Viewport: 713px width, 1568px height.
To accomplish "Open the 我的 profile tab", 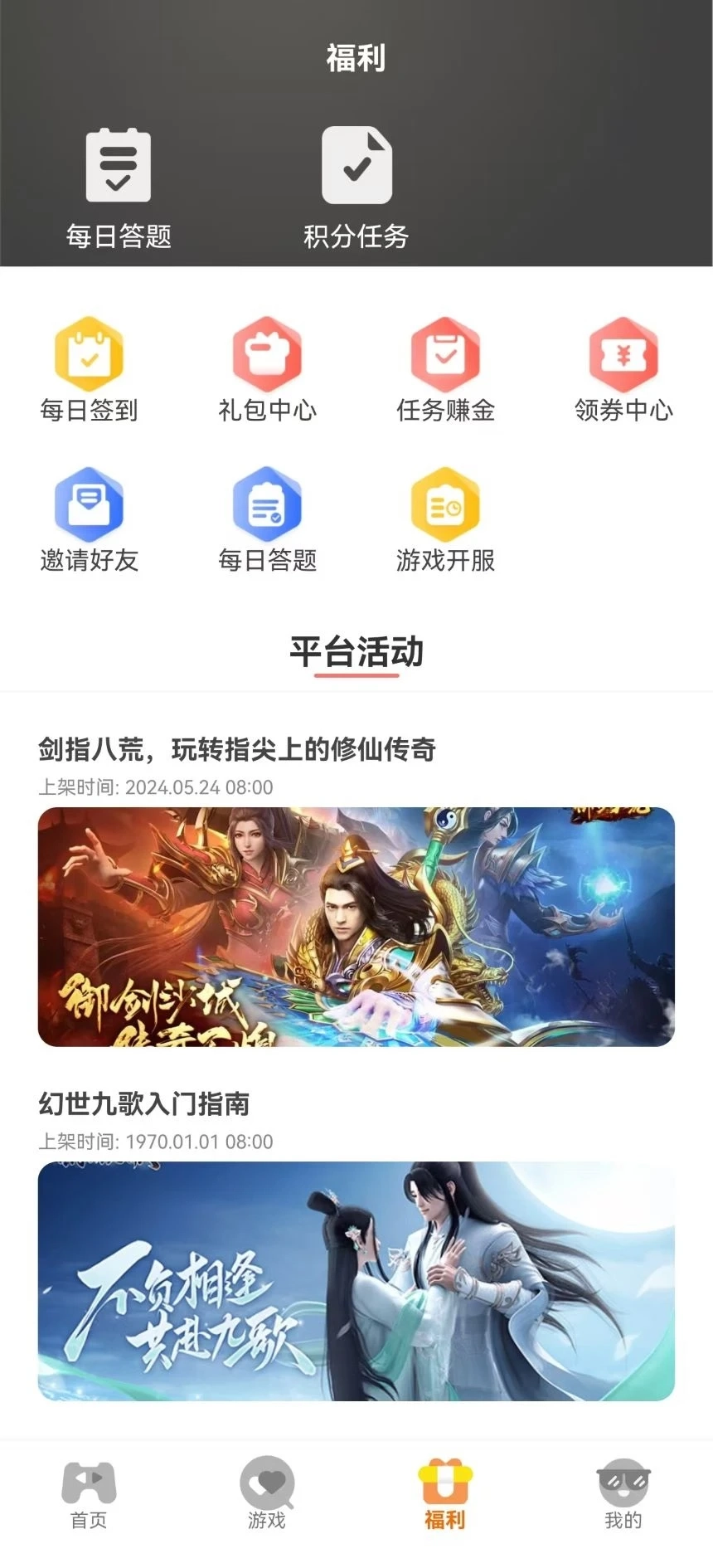I will pyautogui.click(x=623, y=1493).
